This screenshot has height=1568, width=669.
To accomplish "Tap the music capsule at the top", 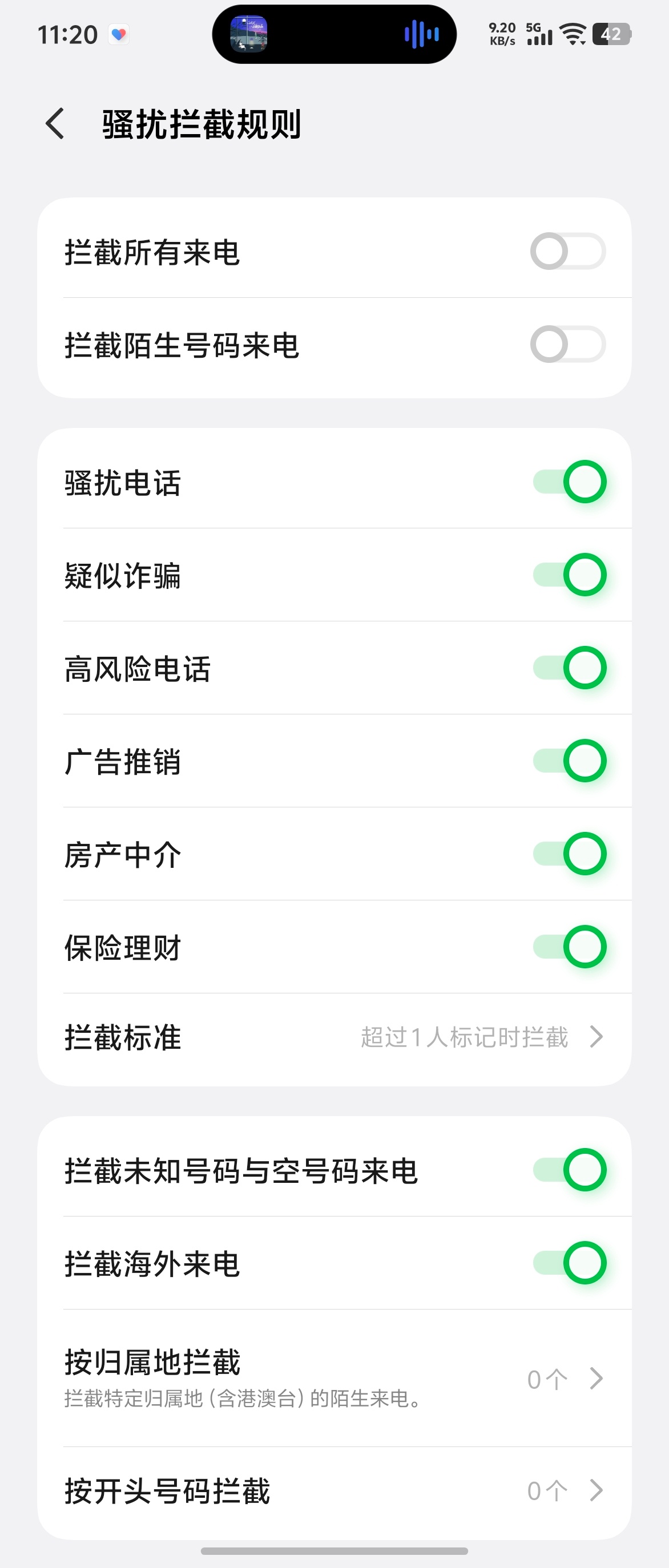I will click(334, 34).
